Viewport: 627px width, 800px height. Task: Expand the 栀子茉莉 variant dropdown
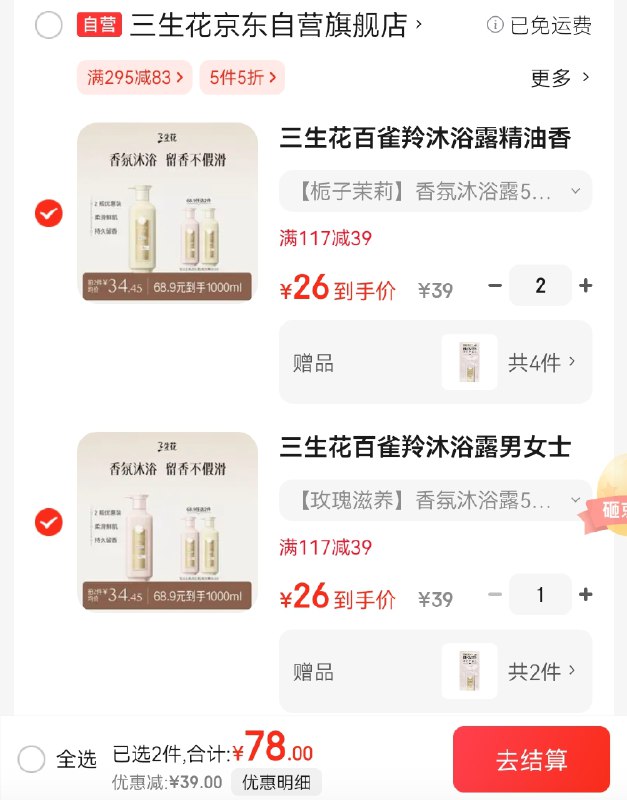(435, 192)
